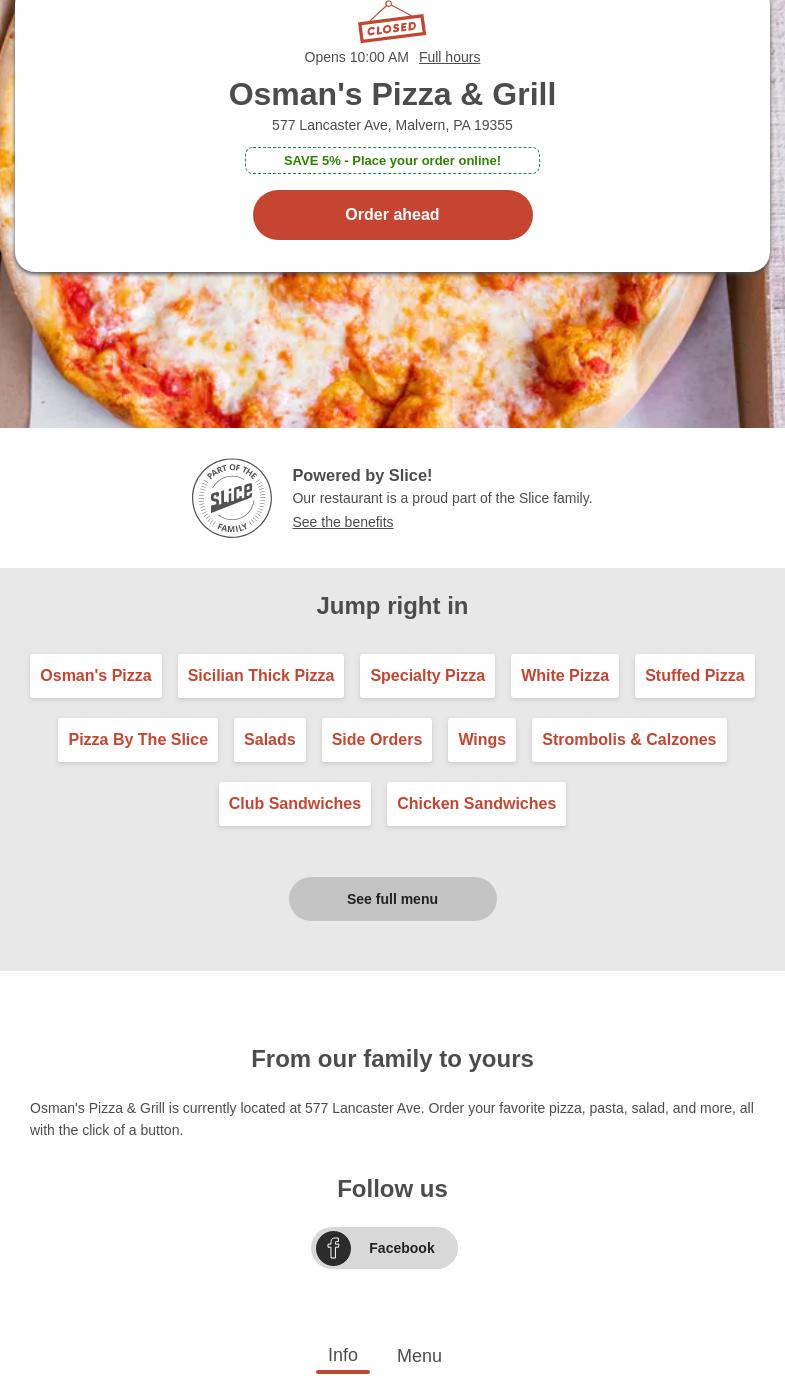The image size is (785, 1392).
Task: Switch to the Menu tab
Action: pos(419,1357)
